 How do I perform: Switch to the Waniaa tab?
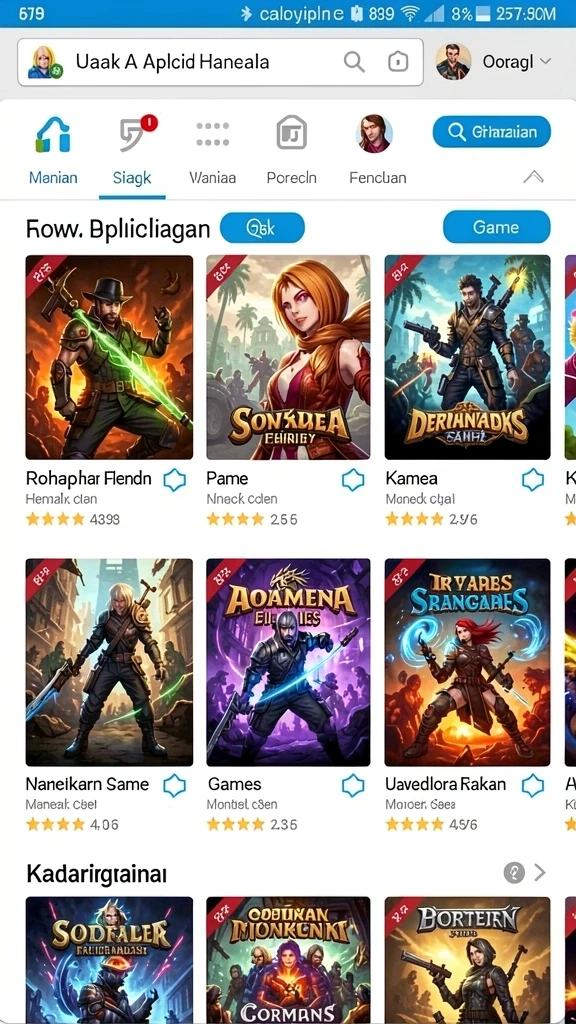[212, 152]
